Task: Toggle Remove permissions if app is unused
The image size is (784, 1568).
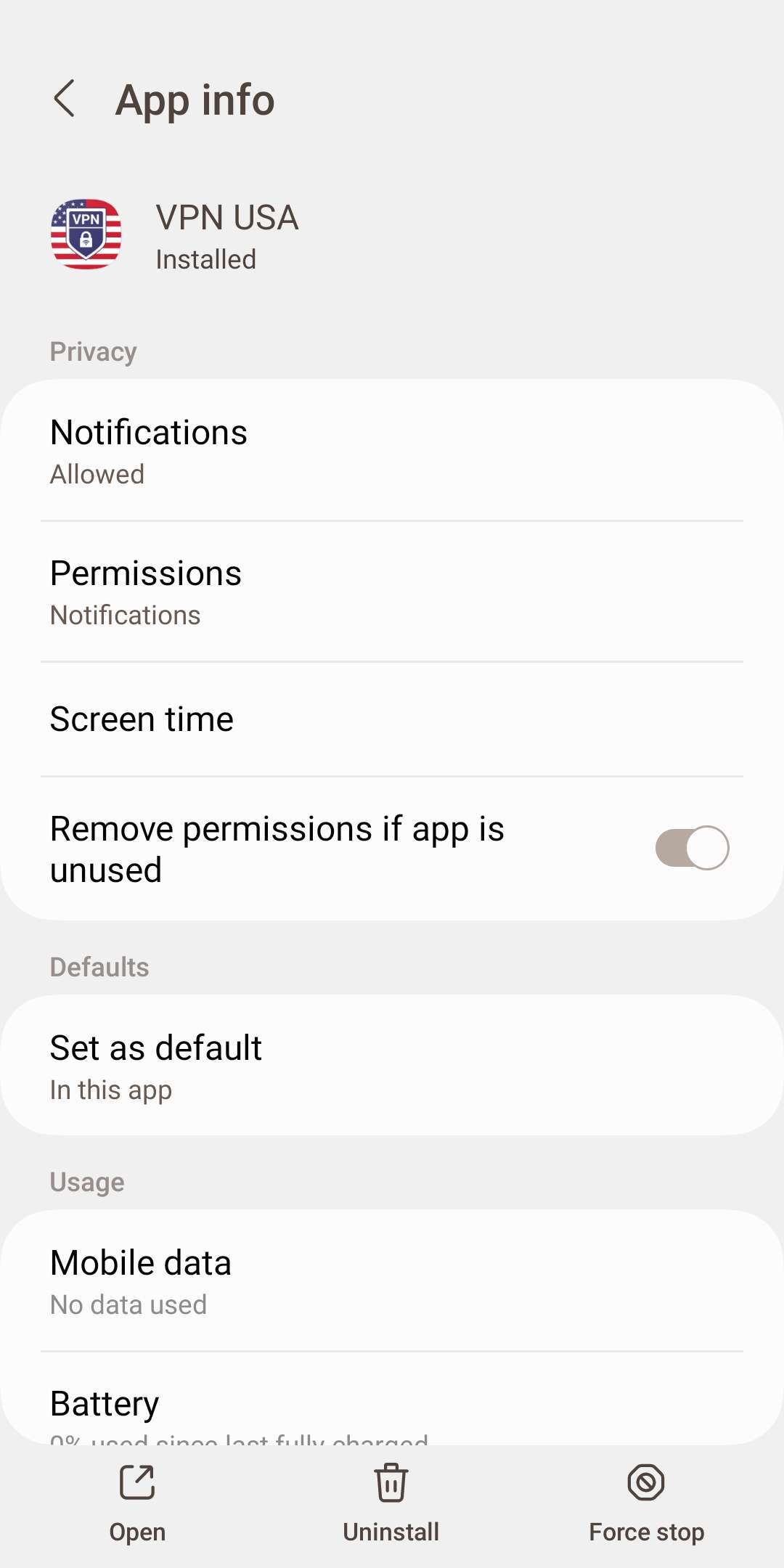Action: (x=691, y=848)
